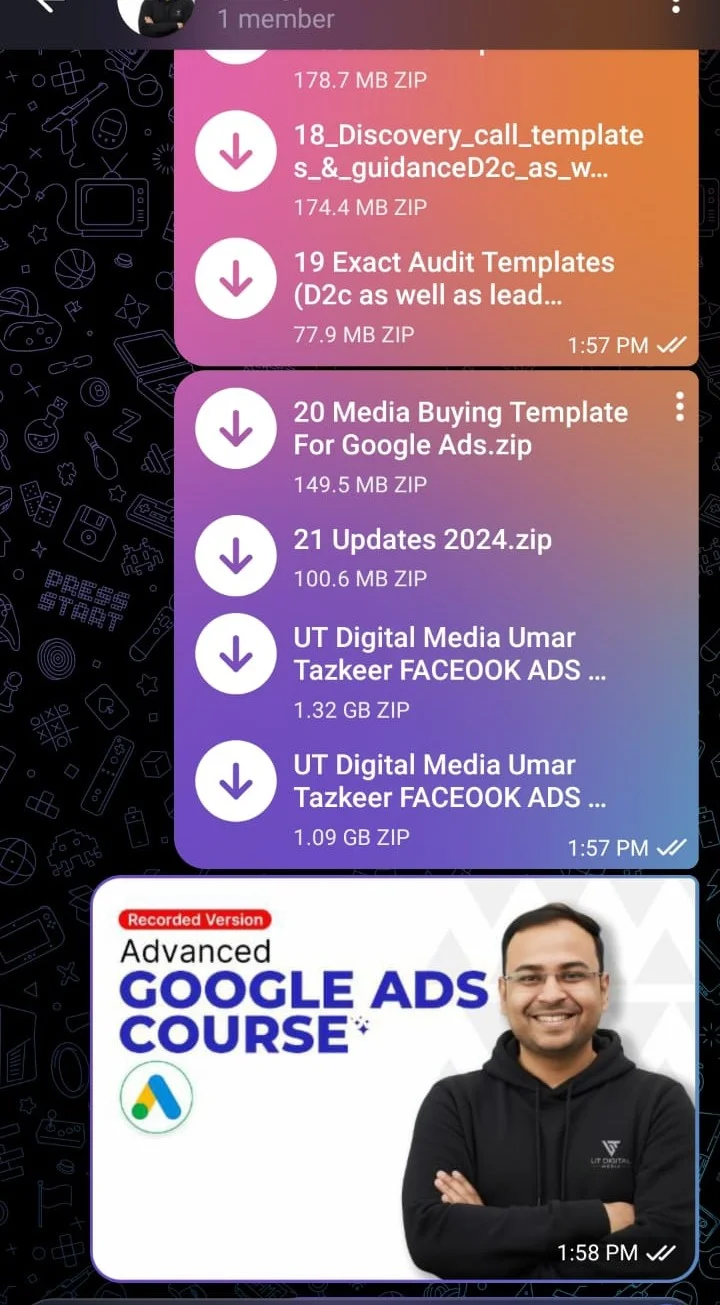Image resolution: width=720 pixels, height=1305 pixels.
Task: Open the Advanced Google Ads Course image
Action: point(394,1079)
